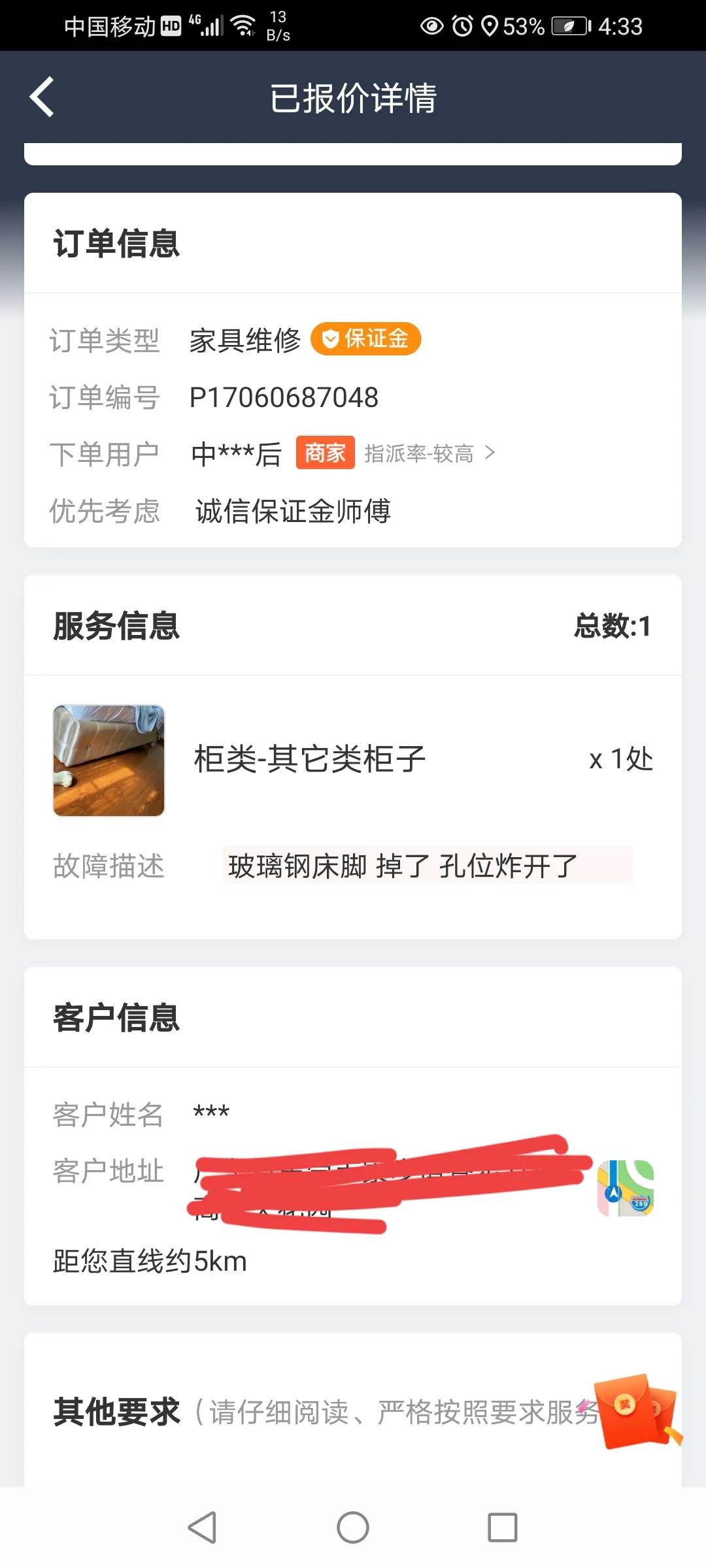Viewport: 706px width, 1568px height.
Task: Tap 已报价详情 title in the header bar
Action: click(x=353, y=98)
